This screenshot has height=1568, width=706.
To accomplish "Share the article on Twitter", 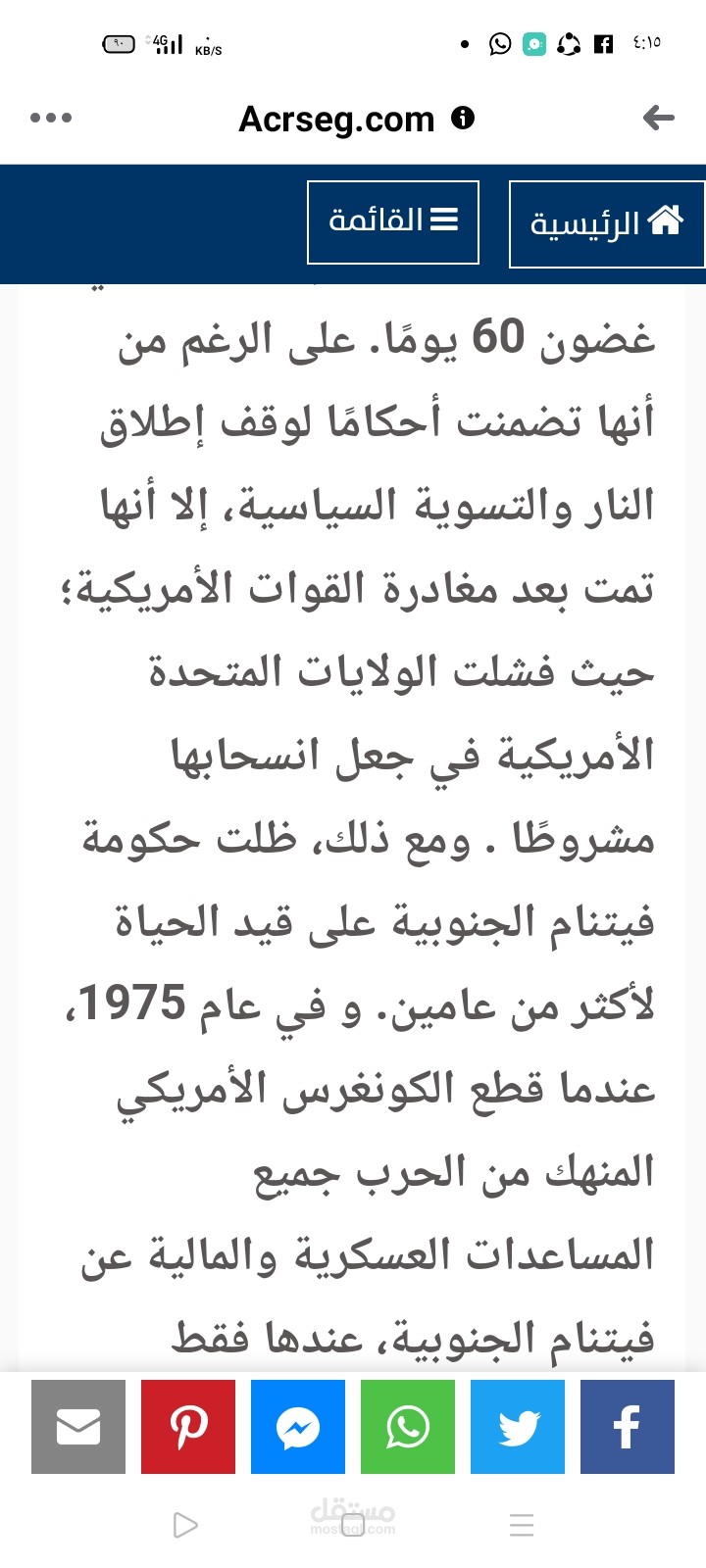I will click(x=518, y=1427).
